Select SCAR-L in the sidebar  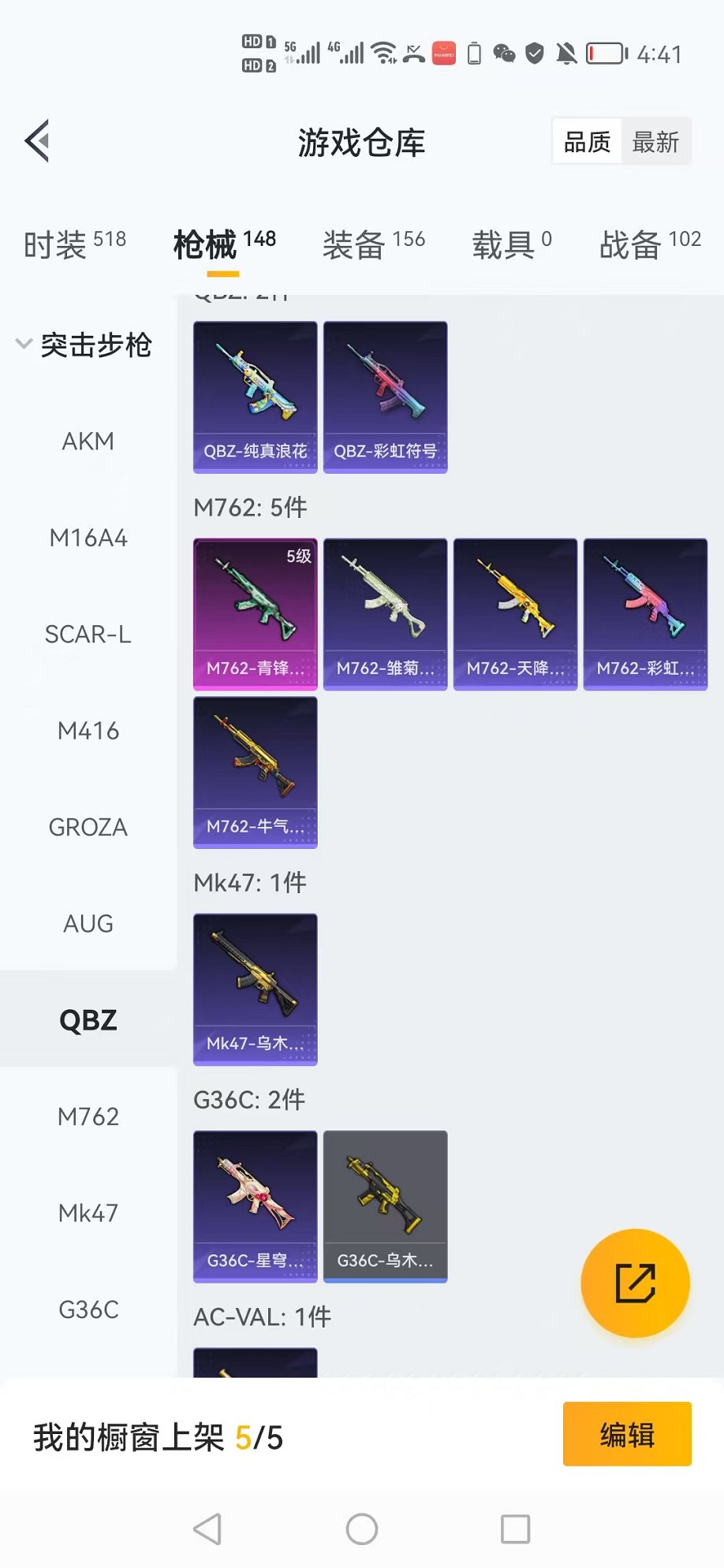[x=88, y=634]
